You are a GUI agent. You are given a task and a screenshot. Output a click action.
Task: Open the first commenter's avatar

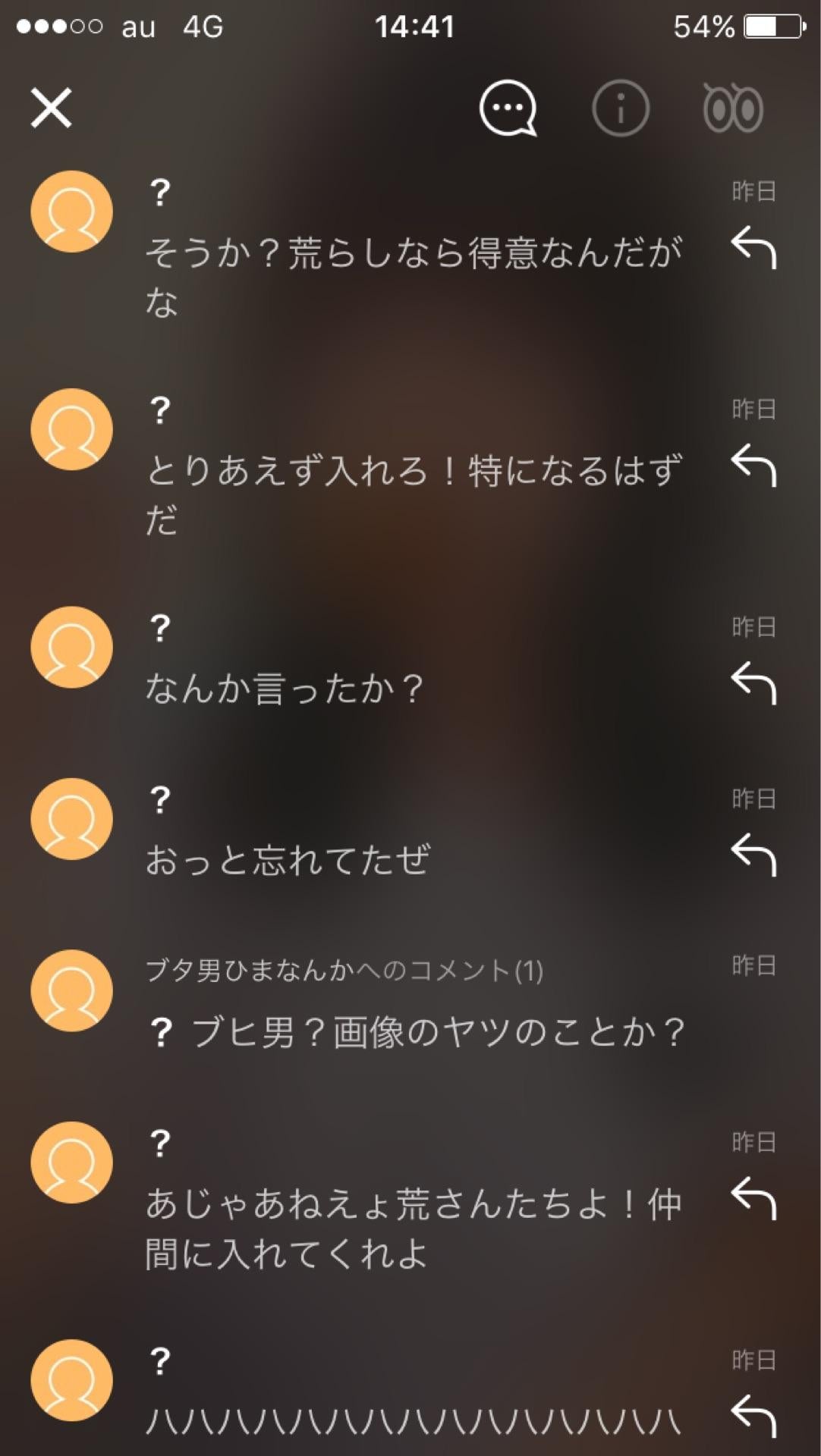[x=72, y=212]
